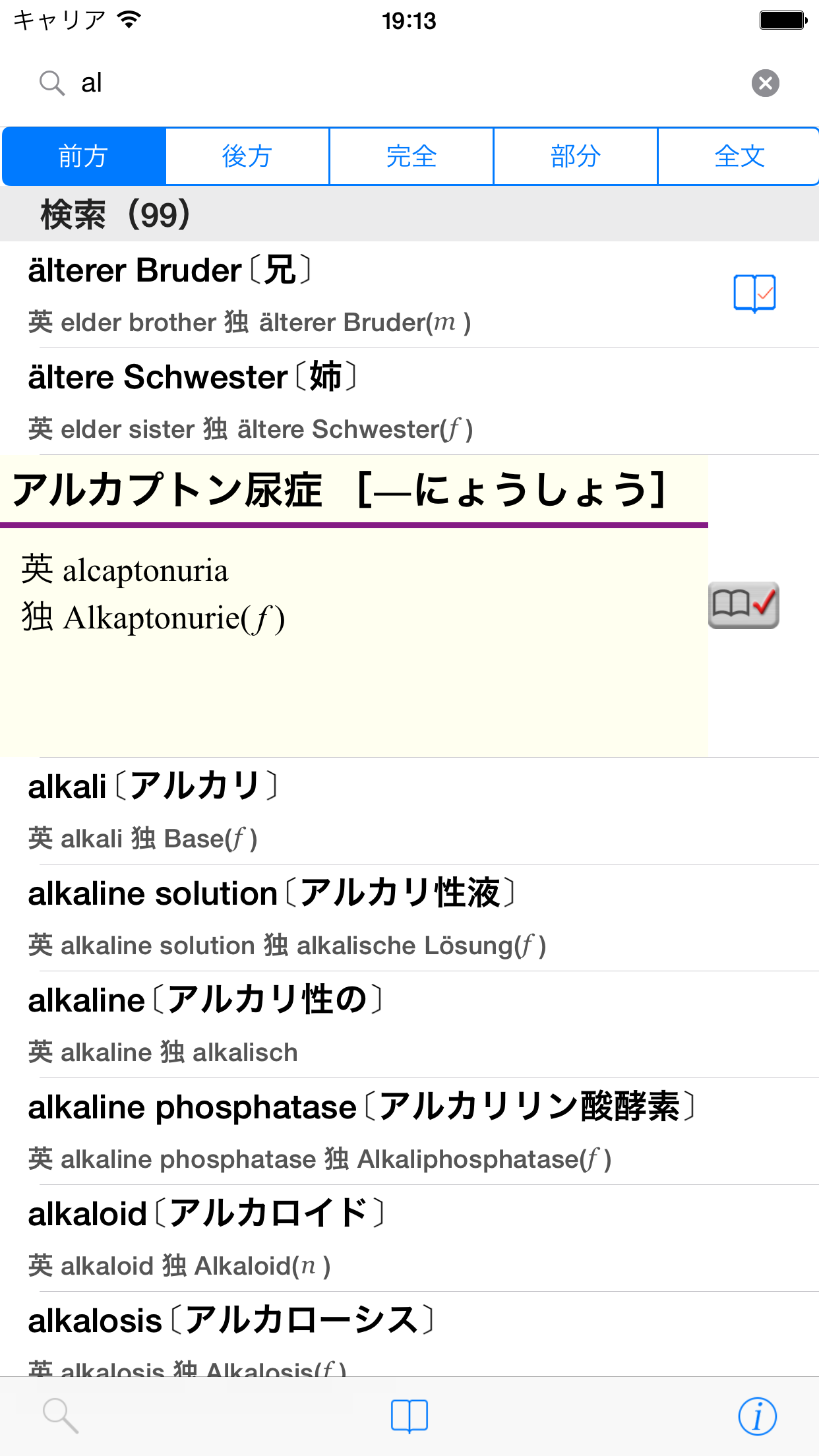View the alkaloid〔アルカロイド〕 entry
The image size is (819, 1456).
click(330, 1238)
